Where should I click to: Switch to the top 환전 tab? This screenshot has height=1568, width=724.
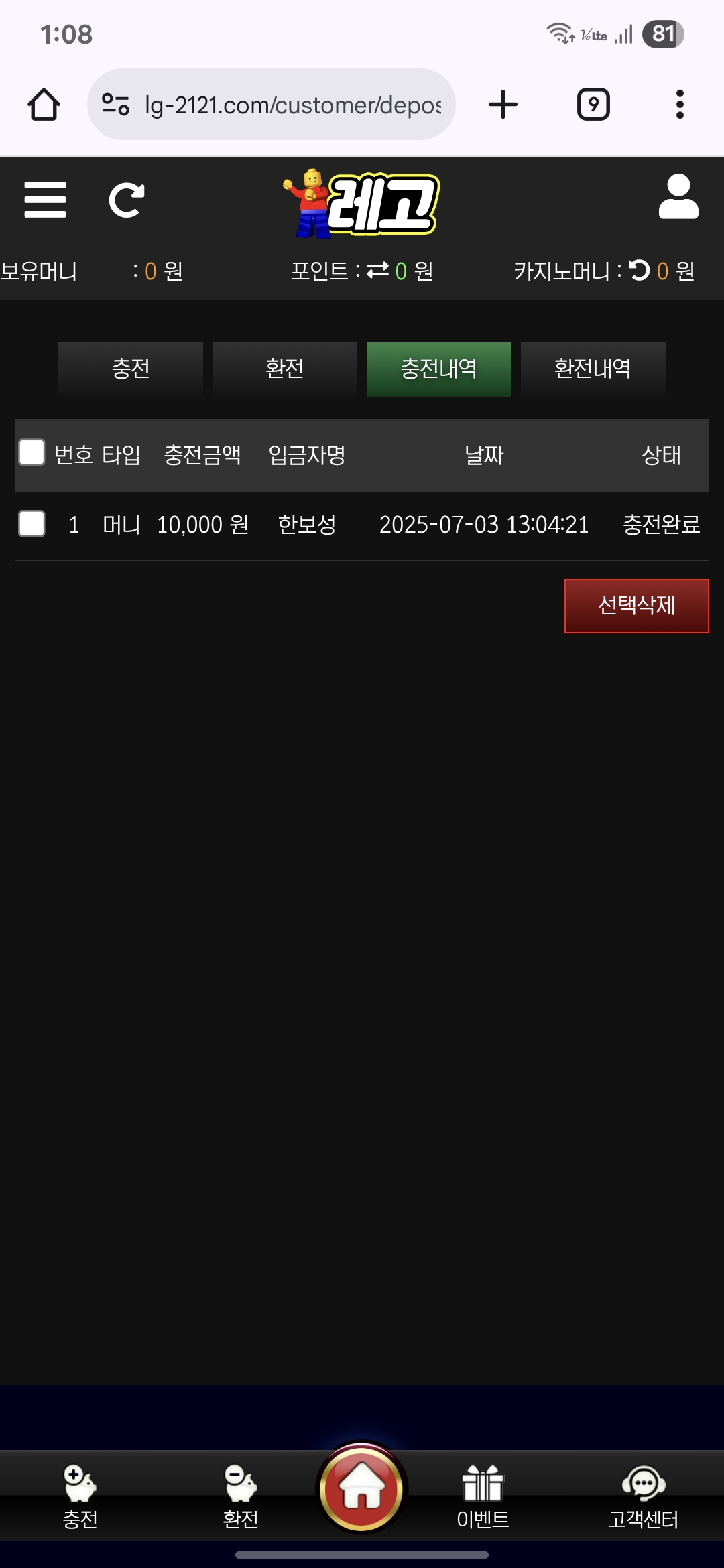pyautogui.click(x=285, y=369)
